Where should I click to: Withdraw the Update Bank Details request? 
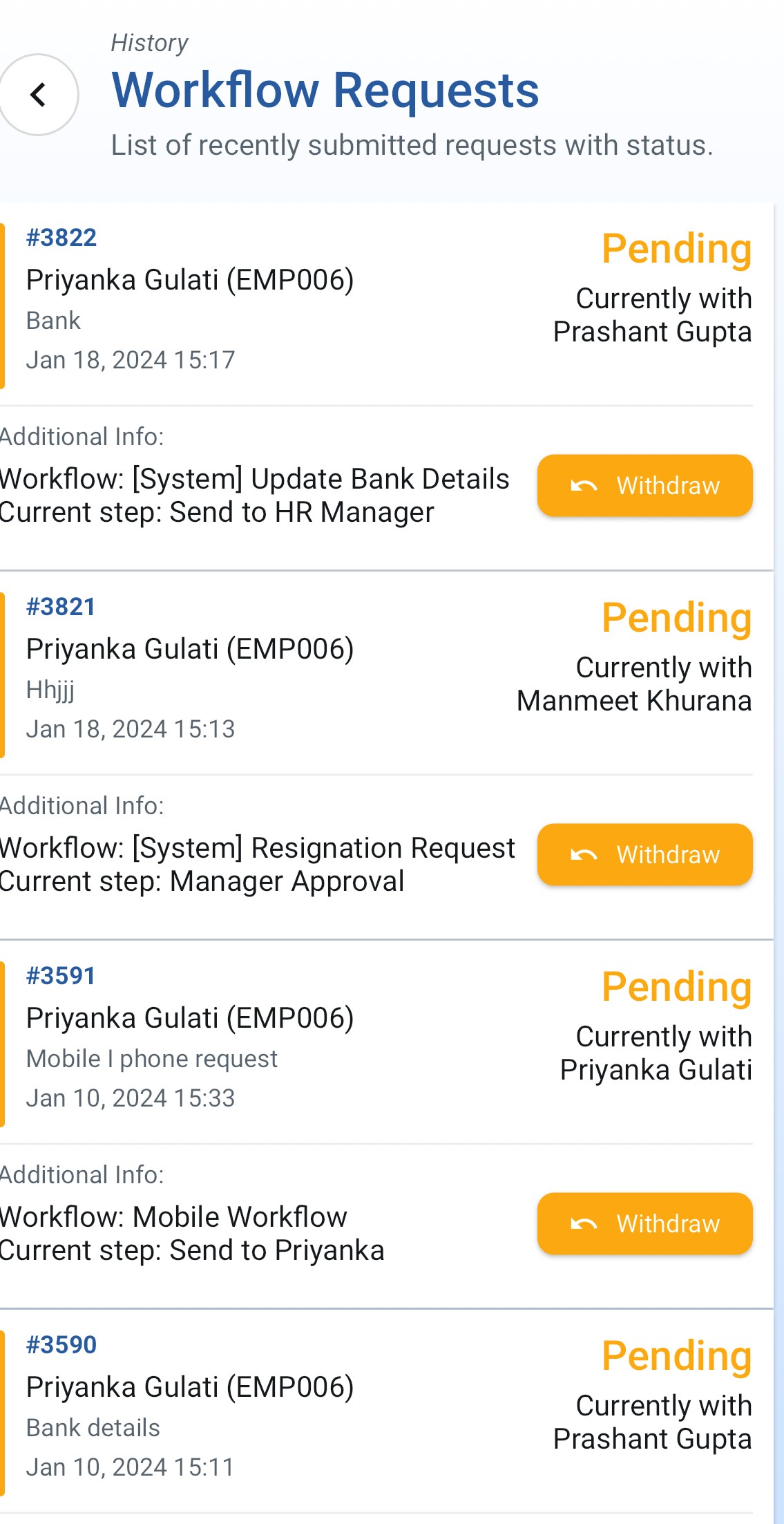644,485
